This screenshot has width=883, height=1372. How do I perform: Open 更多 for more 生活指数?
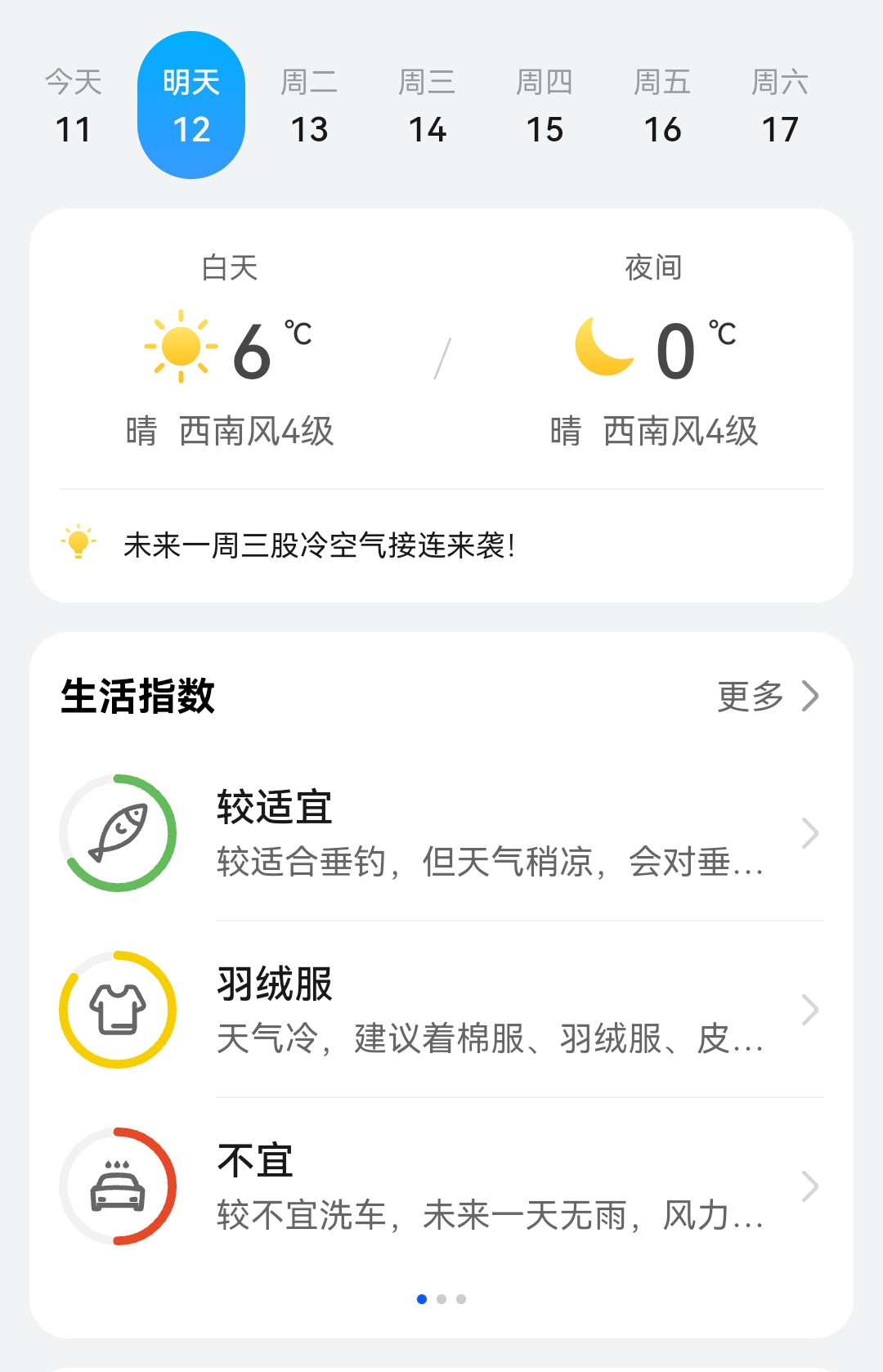[x=767, y=697]
